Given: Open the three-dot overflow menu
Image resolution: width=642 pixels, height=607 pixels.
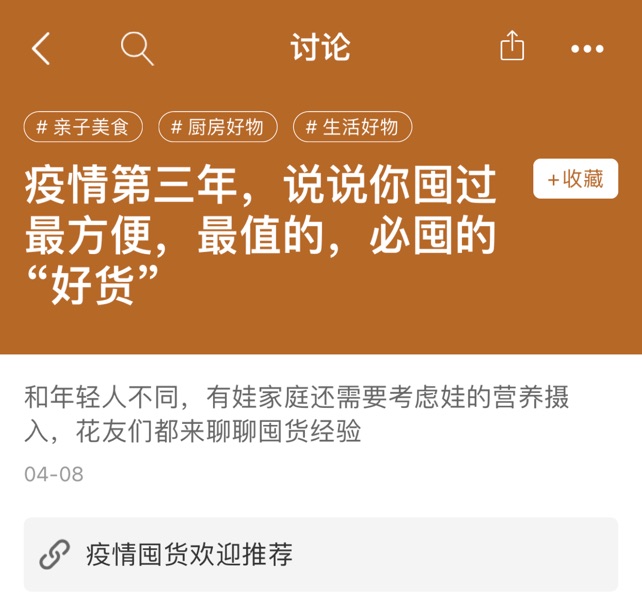Looking at the screenshot, I should pyautogui.click(x=587, y=48).
